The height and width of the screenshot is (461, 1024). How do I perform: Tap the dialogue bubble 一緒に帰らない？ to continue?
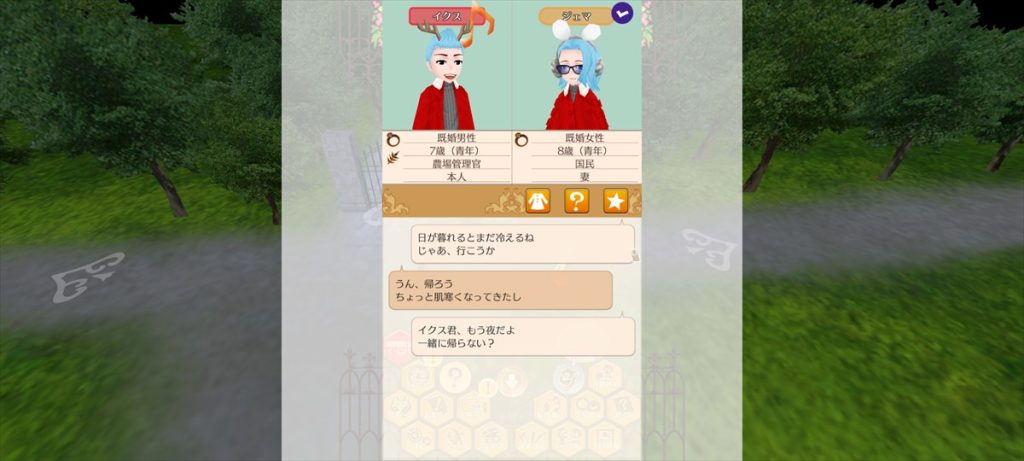click(x=523, y=336)
